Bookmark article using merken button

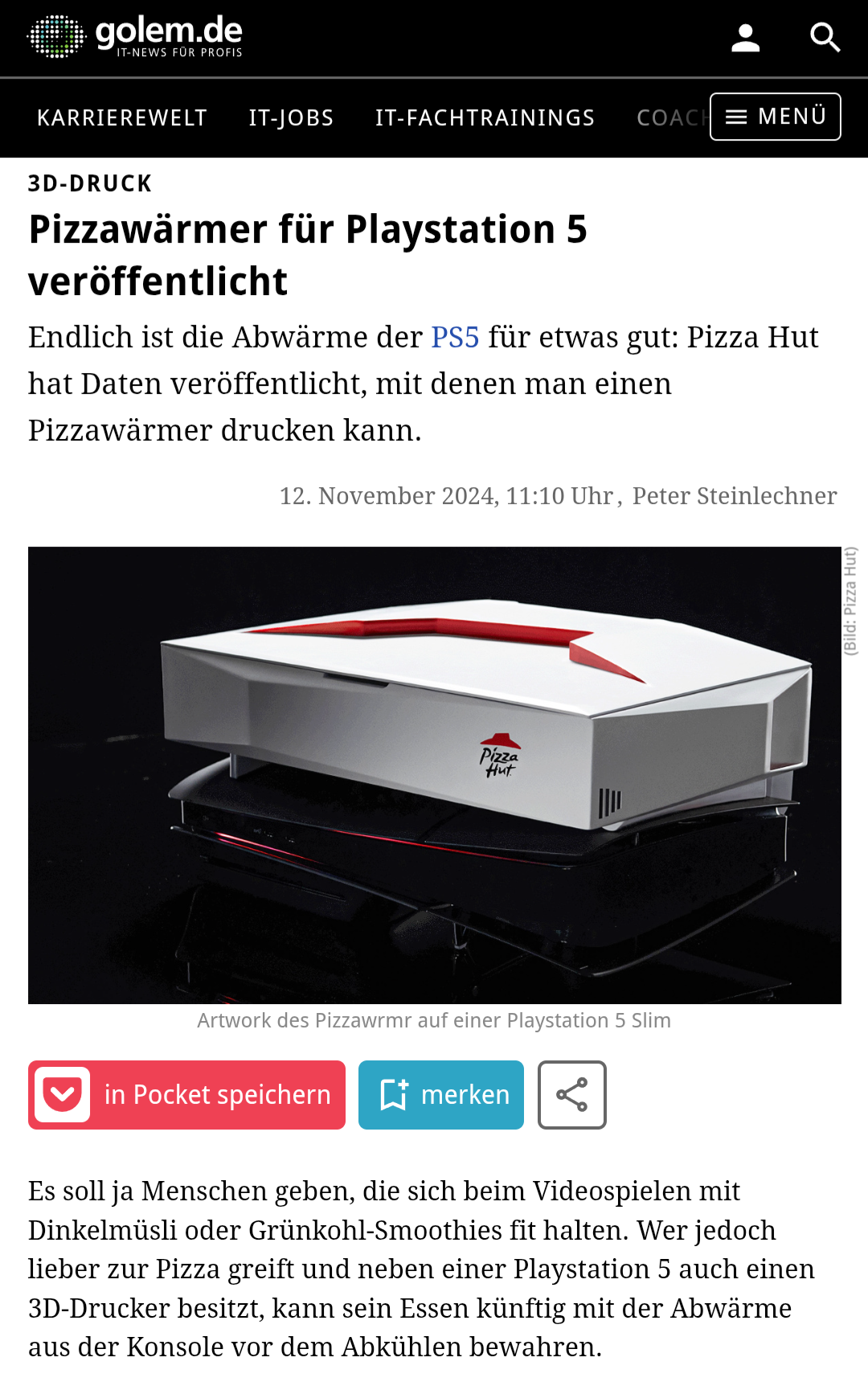coord(440,1095)
